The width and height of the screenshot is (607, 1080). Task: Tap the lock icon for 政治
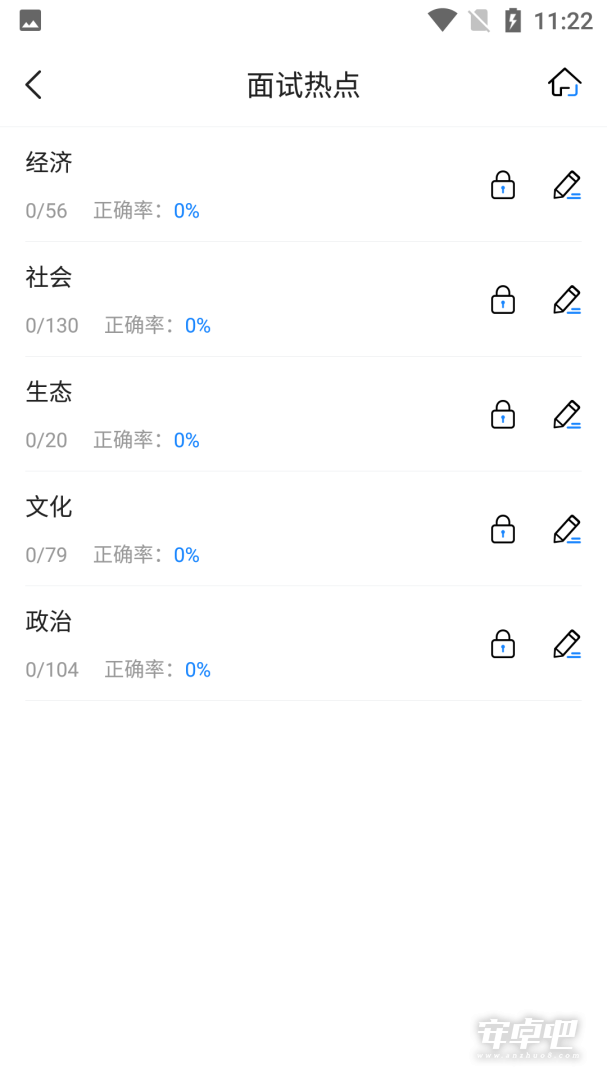coord(503,645)
